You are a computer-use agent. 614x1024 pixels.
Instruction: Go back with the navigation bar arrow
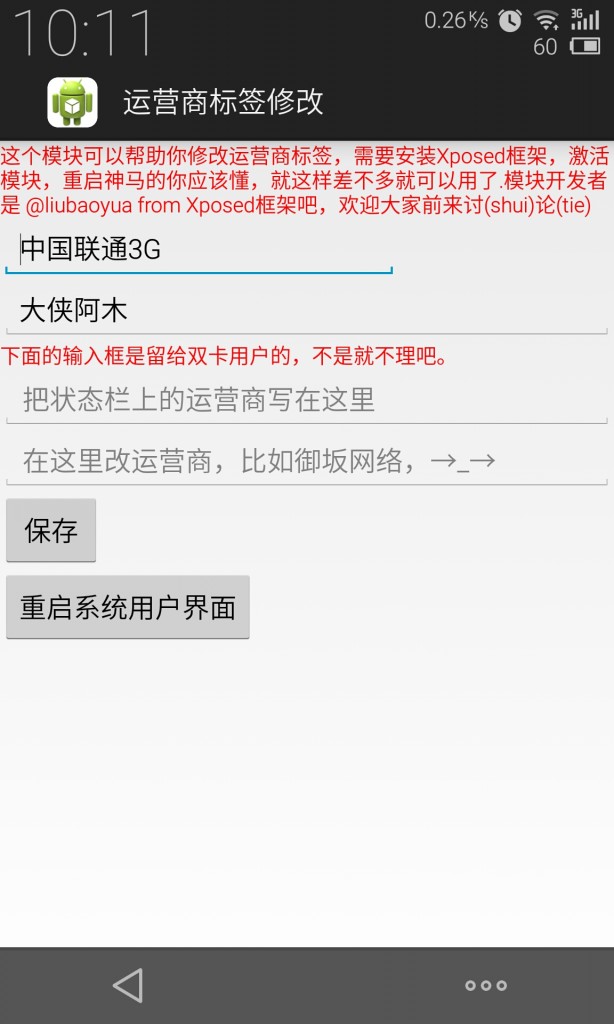pyautogui.click(x=128, y=985)
